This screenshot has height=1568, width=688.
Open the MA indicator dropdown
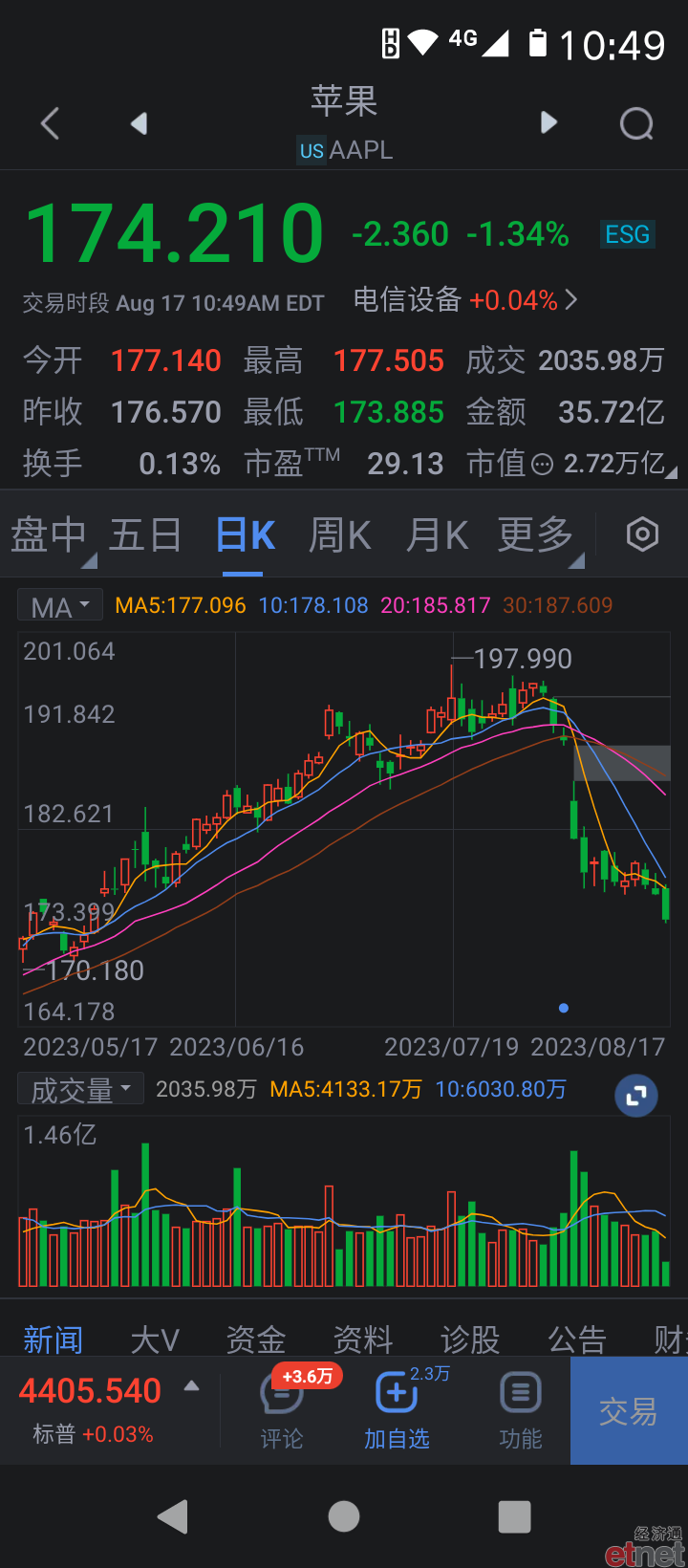[60, 606]
